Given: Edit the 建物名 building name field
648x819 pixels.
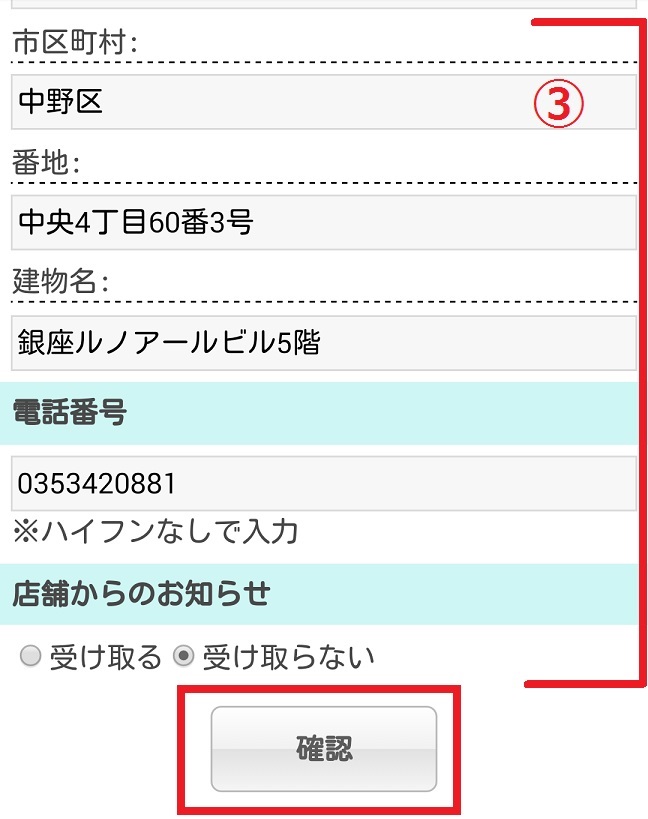Looking at the screenshot, I should (323, 343).
